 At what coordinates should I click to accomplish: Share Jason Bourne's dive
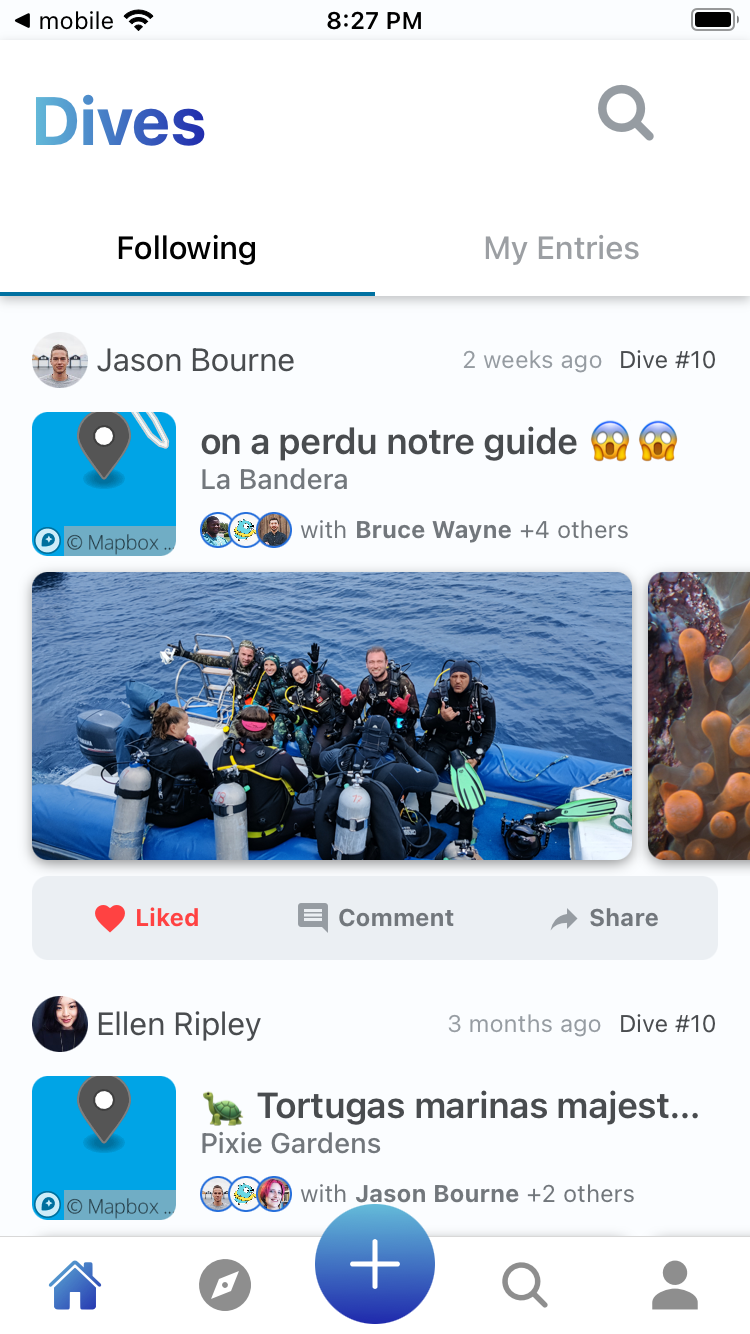click(x=604, y=918)
